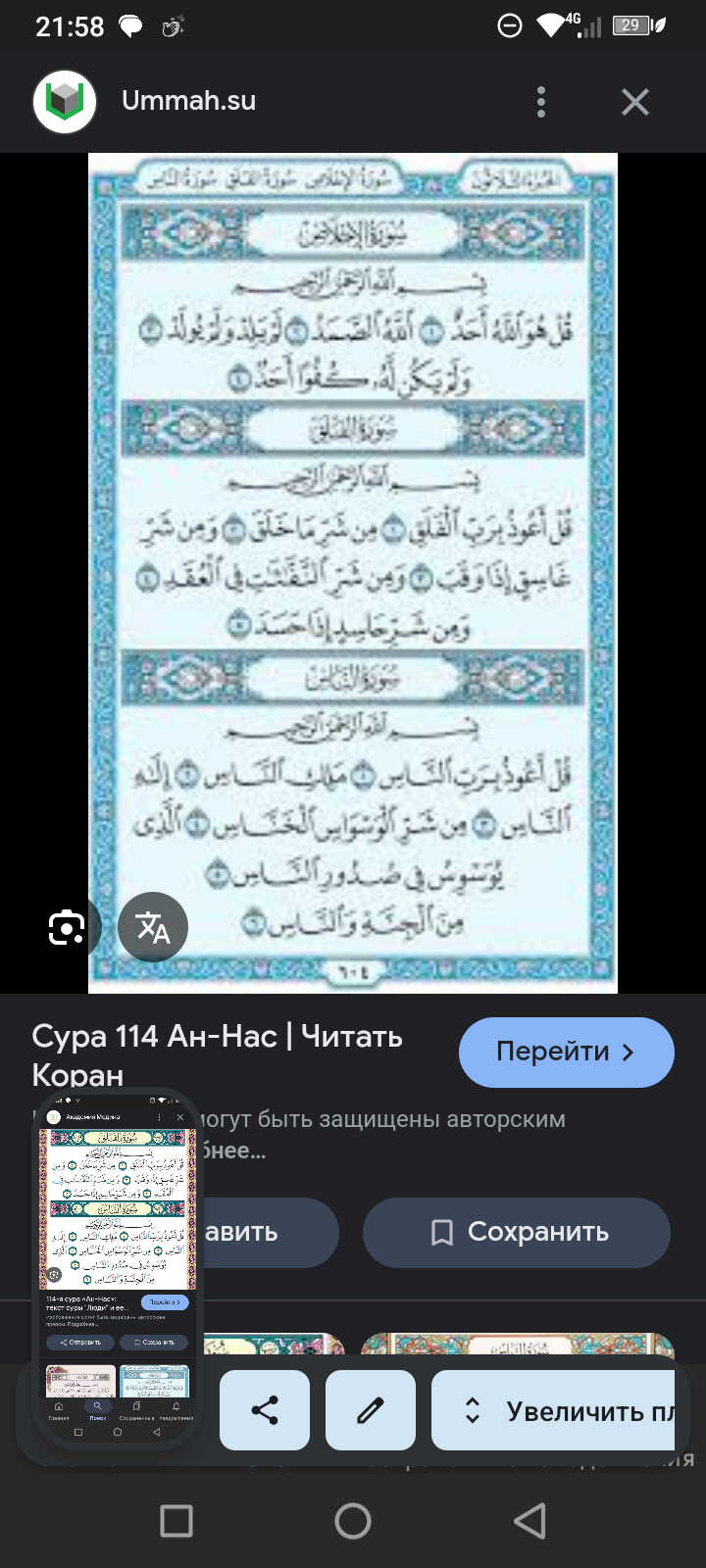706x1568 pixels.
Task: Edit the screenshot with pencil icon
Action: point(370,1411)
